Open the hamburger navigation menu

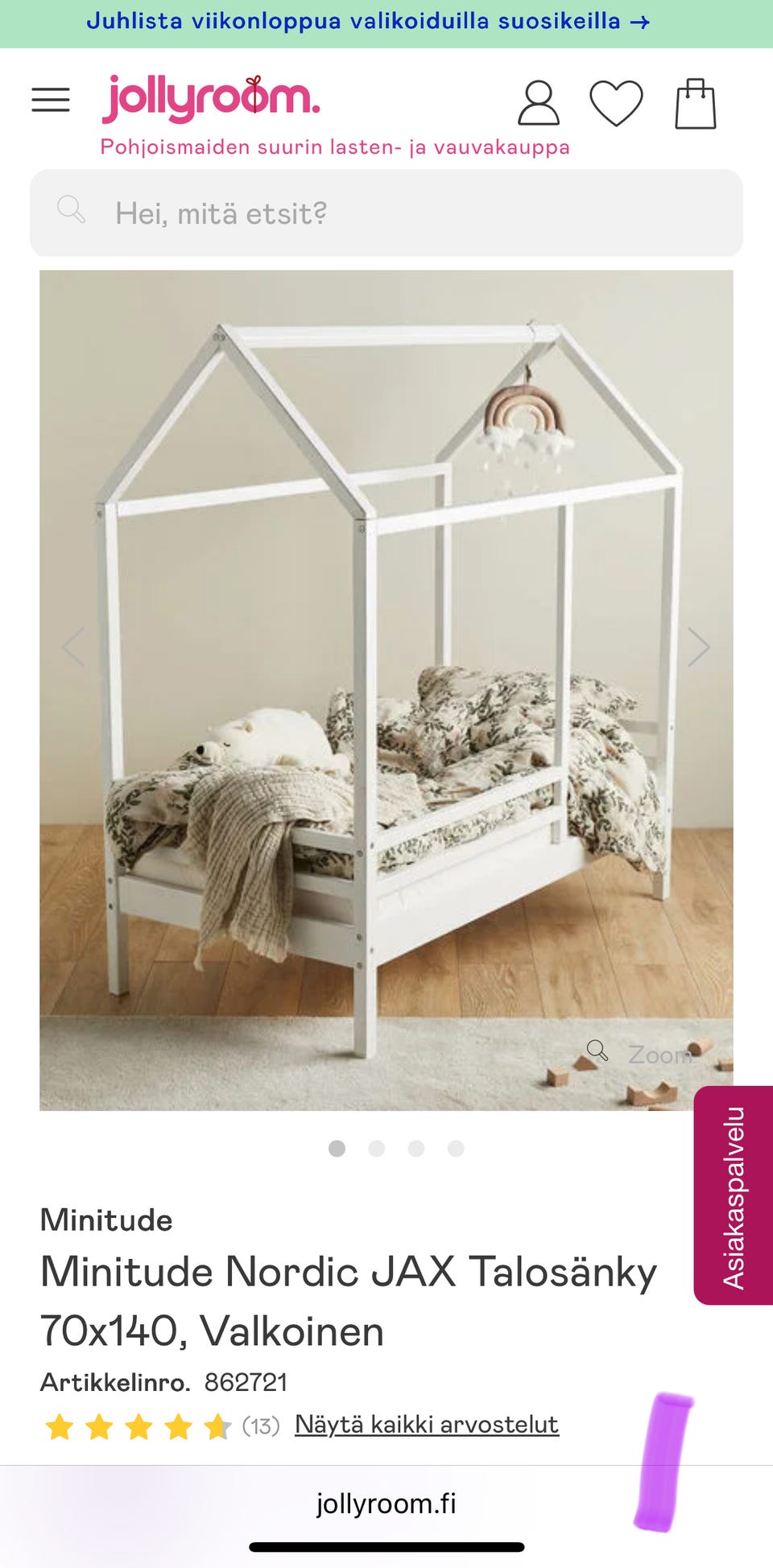51,100
